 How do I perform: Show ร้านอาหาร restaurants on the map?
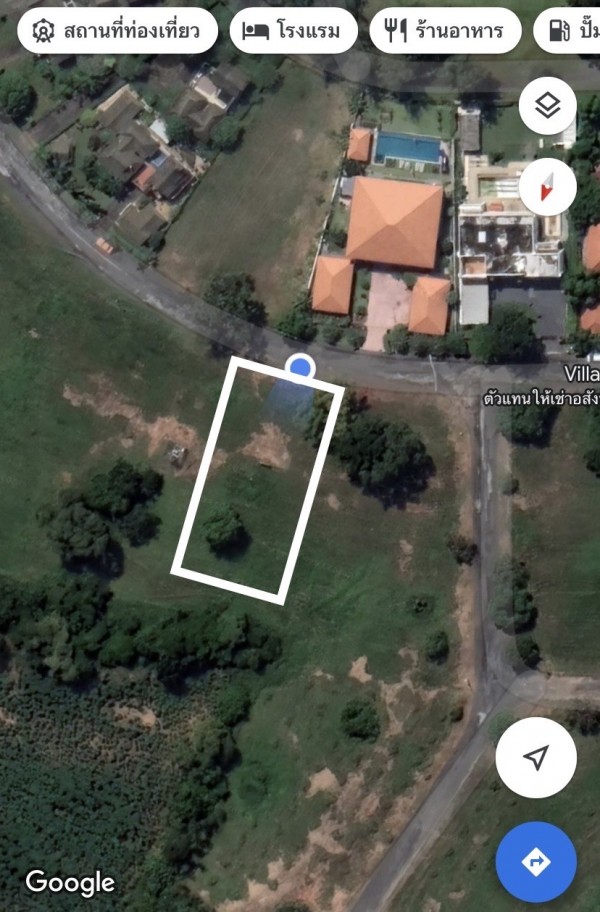tap(445, 31)
